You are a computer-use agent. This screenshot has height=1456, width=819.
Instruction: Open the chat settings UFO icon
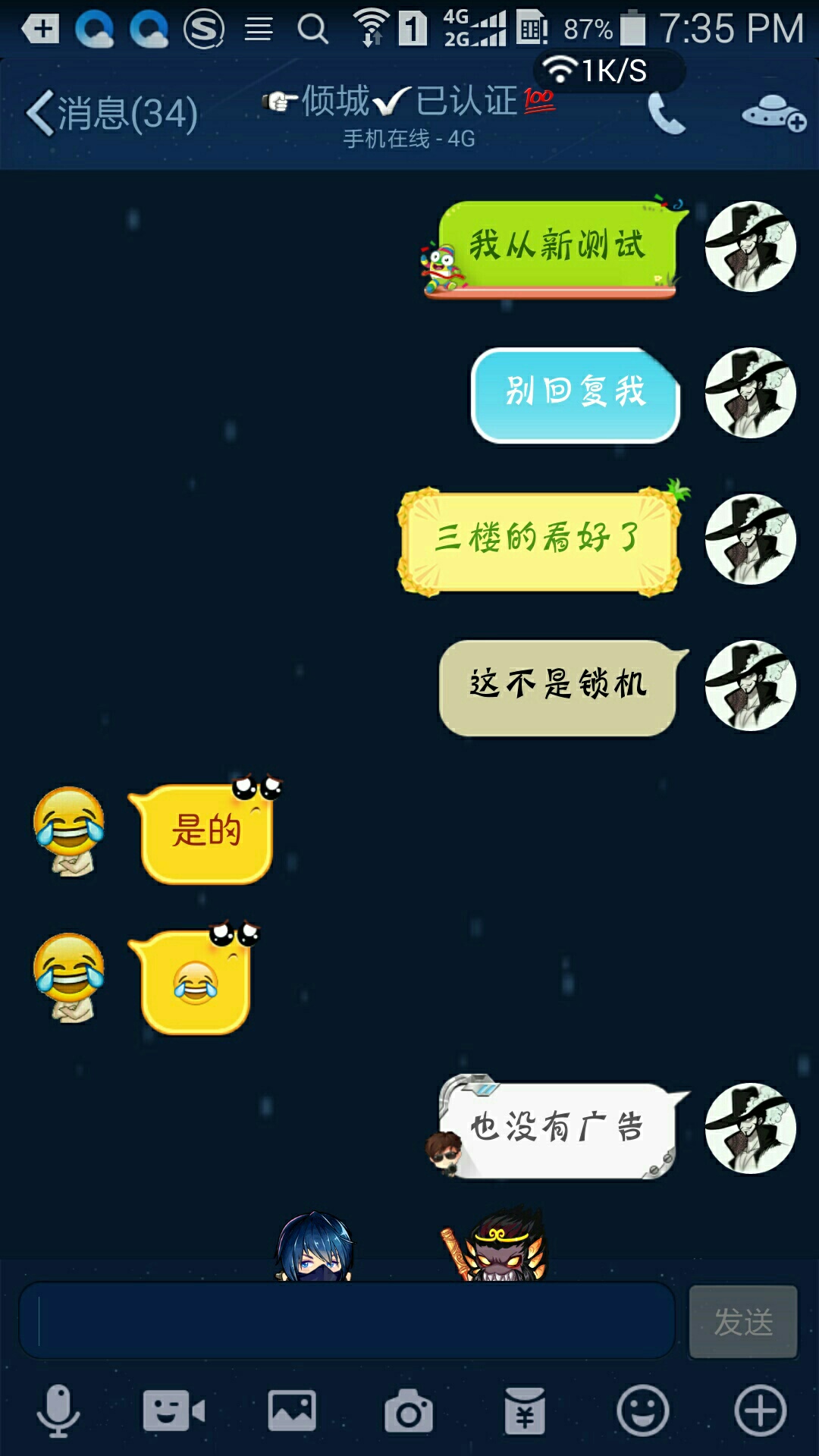click(773, 114)
